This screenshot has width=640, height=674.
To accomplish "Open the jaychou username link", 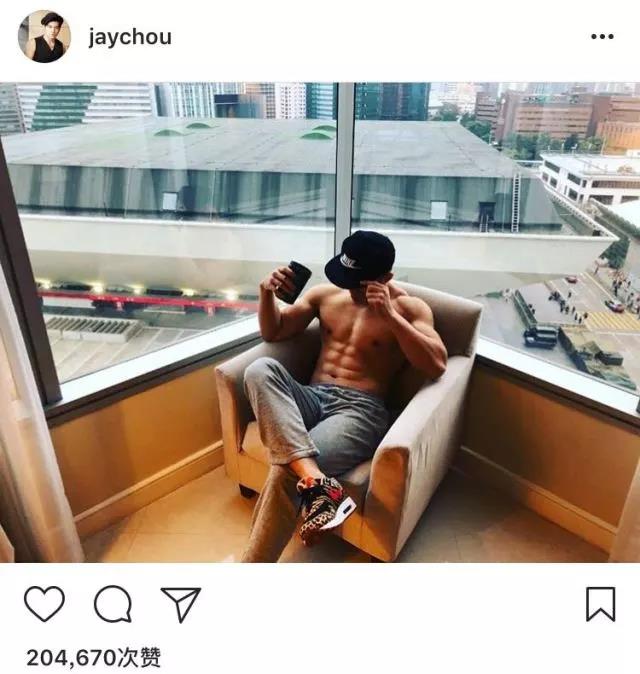I will [130, 38].
